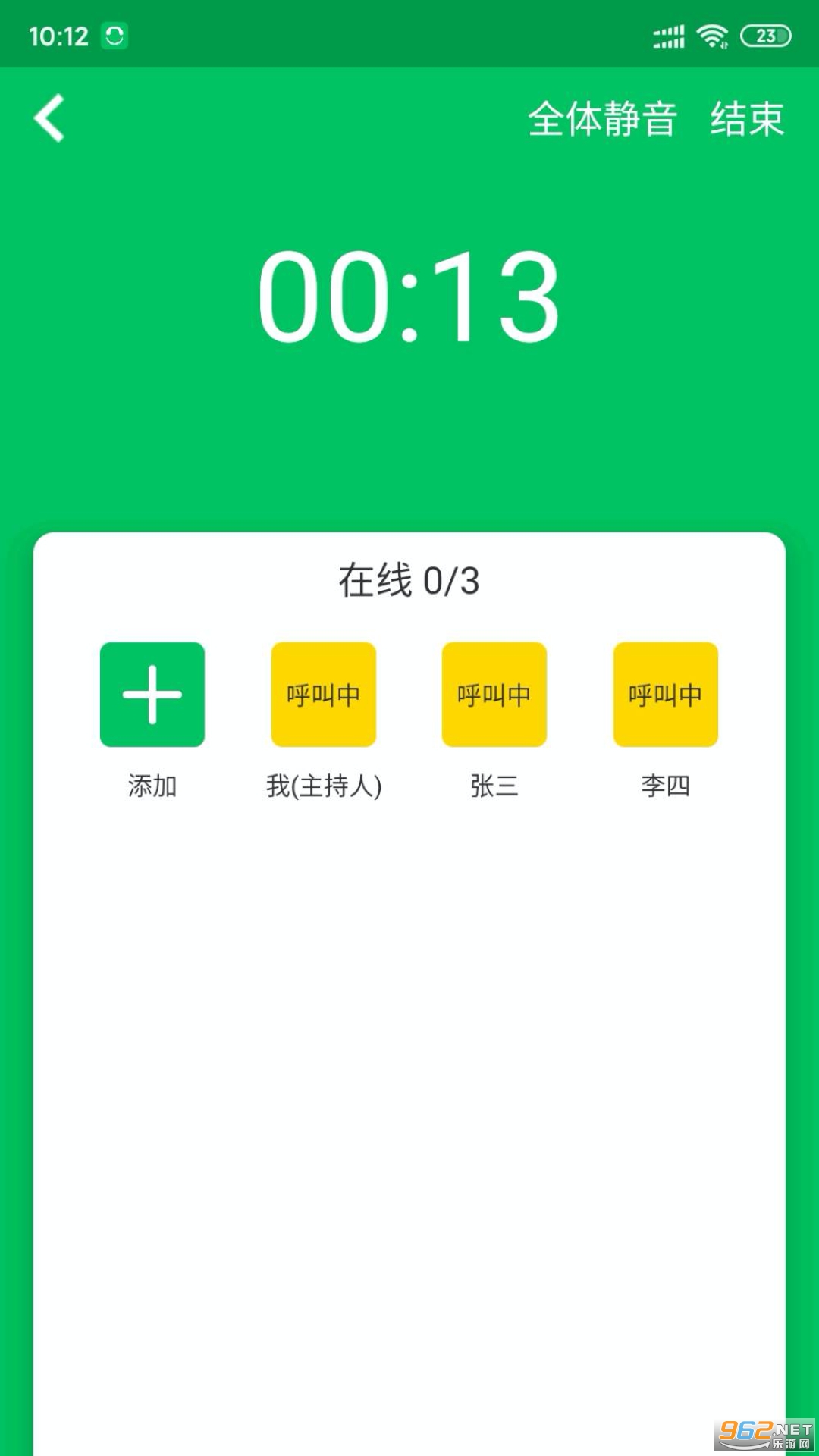The width and height of the screenshot is (819, 1456).
Task: Mute all participants with 全体静音
Action: pyautogui.click(x=601, y=119)
